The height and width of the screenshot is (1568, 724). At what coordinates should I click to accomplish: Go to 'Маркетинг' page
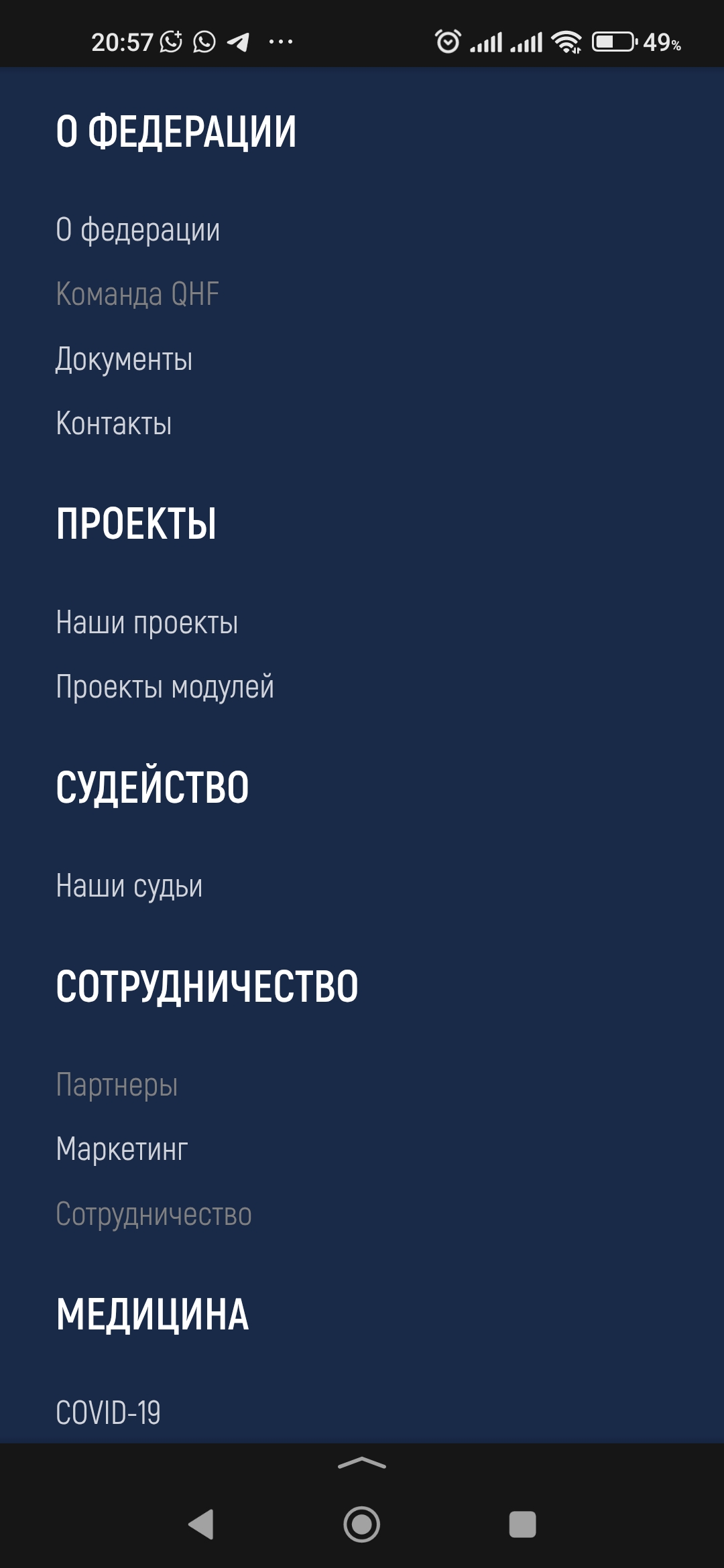[x=121, y=1149]
